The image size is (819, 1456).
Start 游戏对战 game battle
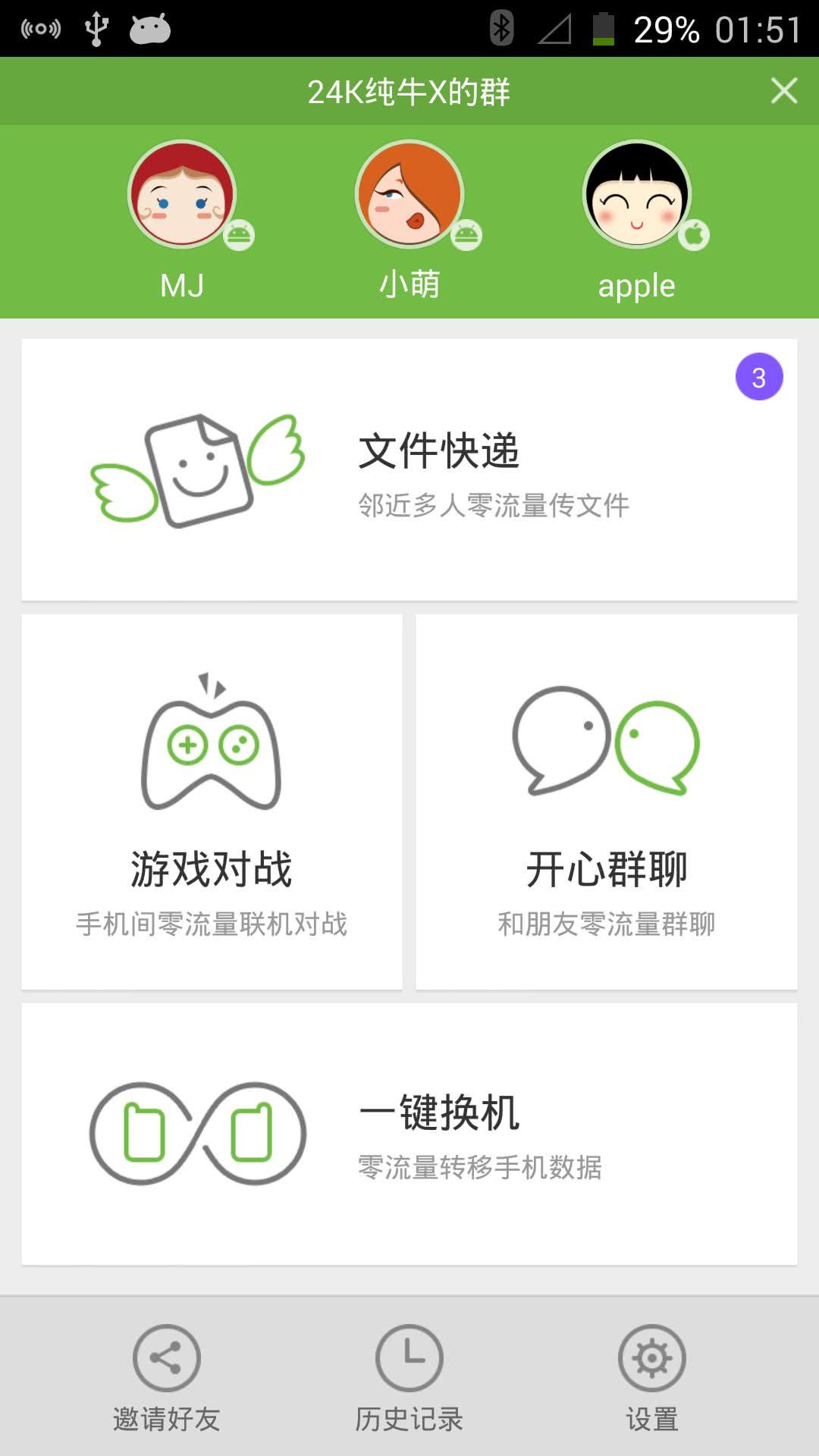tap(212, 802)
